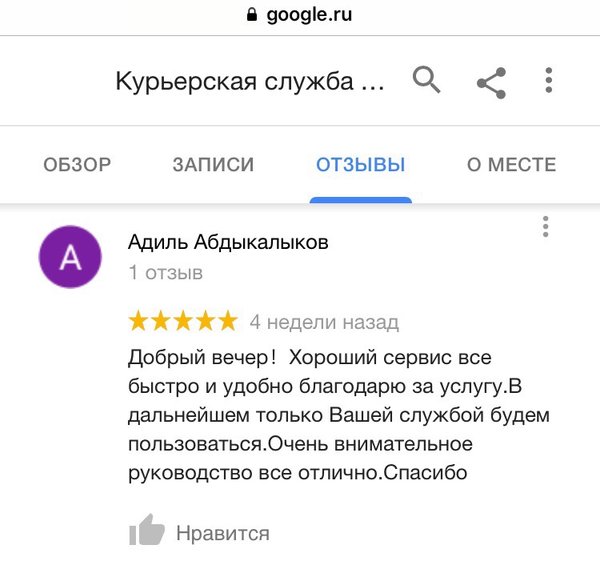
Task: Switch to the Записи tab
Action: (213, 165)
